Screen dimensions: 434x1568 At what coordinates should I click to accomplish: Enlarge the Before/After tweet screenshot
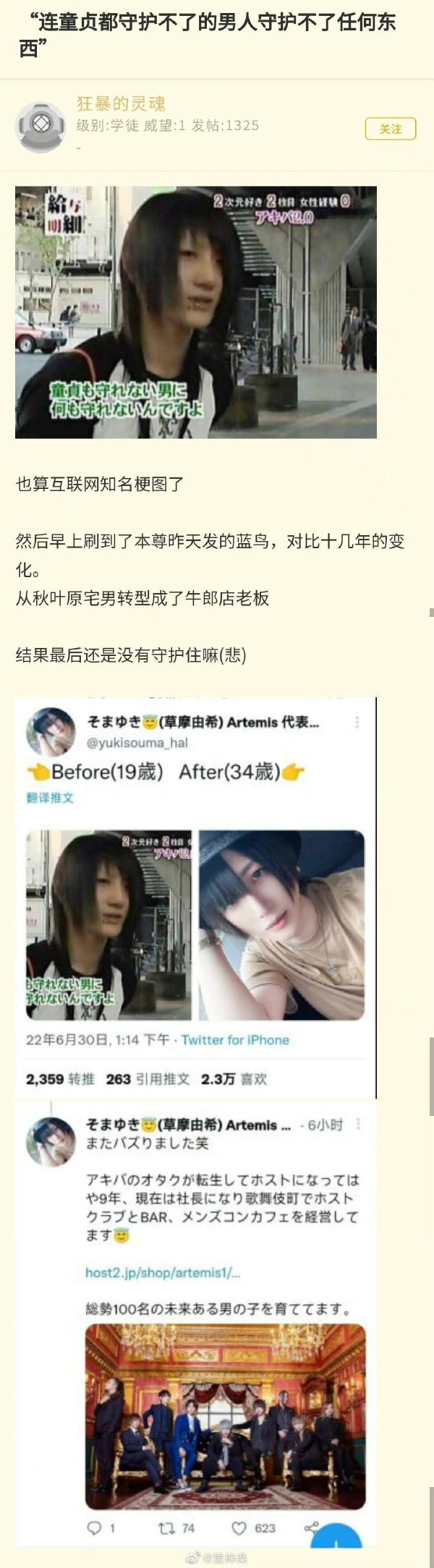195,898
